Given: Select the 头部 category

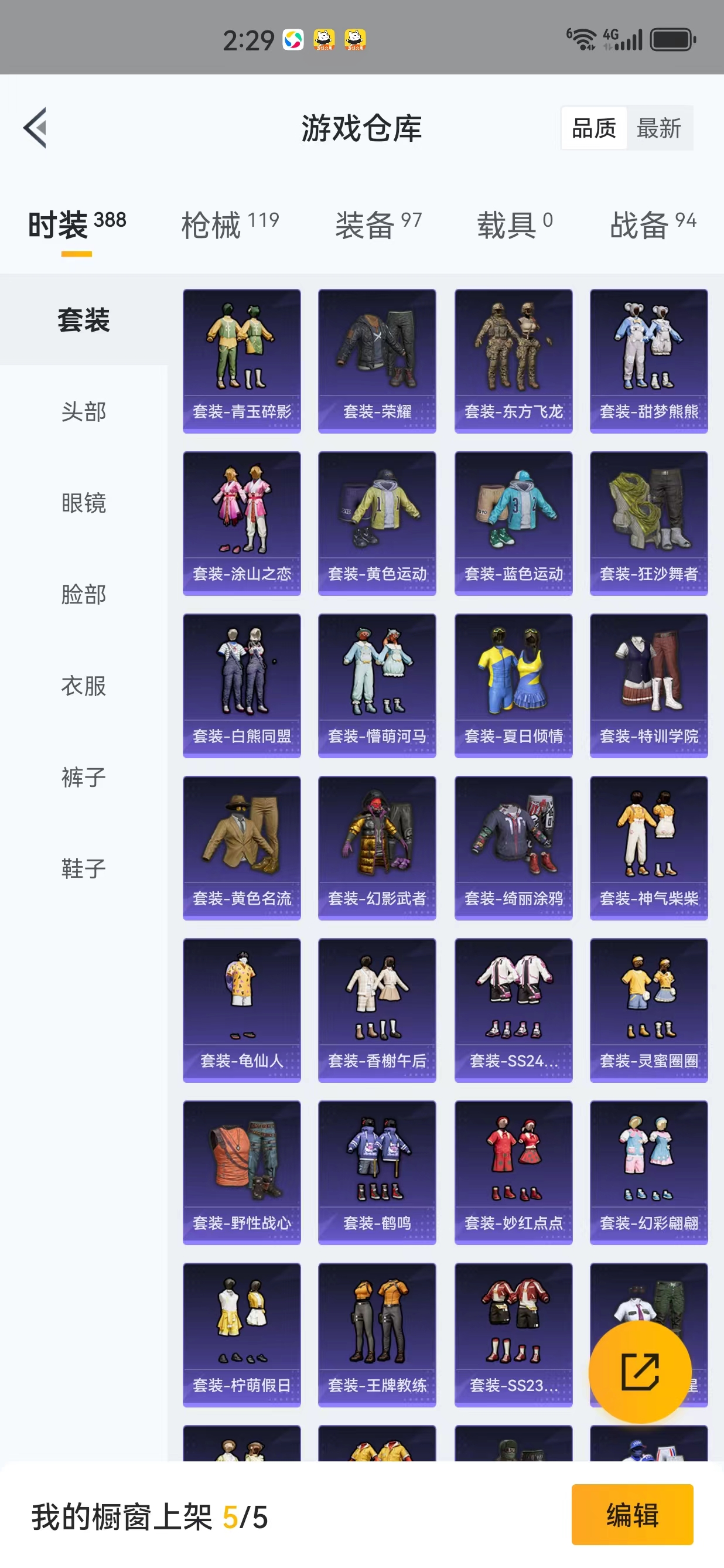Looking at the screenshot, I should (84, 411).
